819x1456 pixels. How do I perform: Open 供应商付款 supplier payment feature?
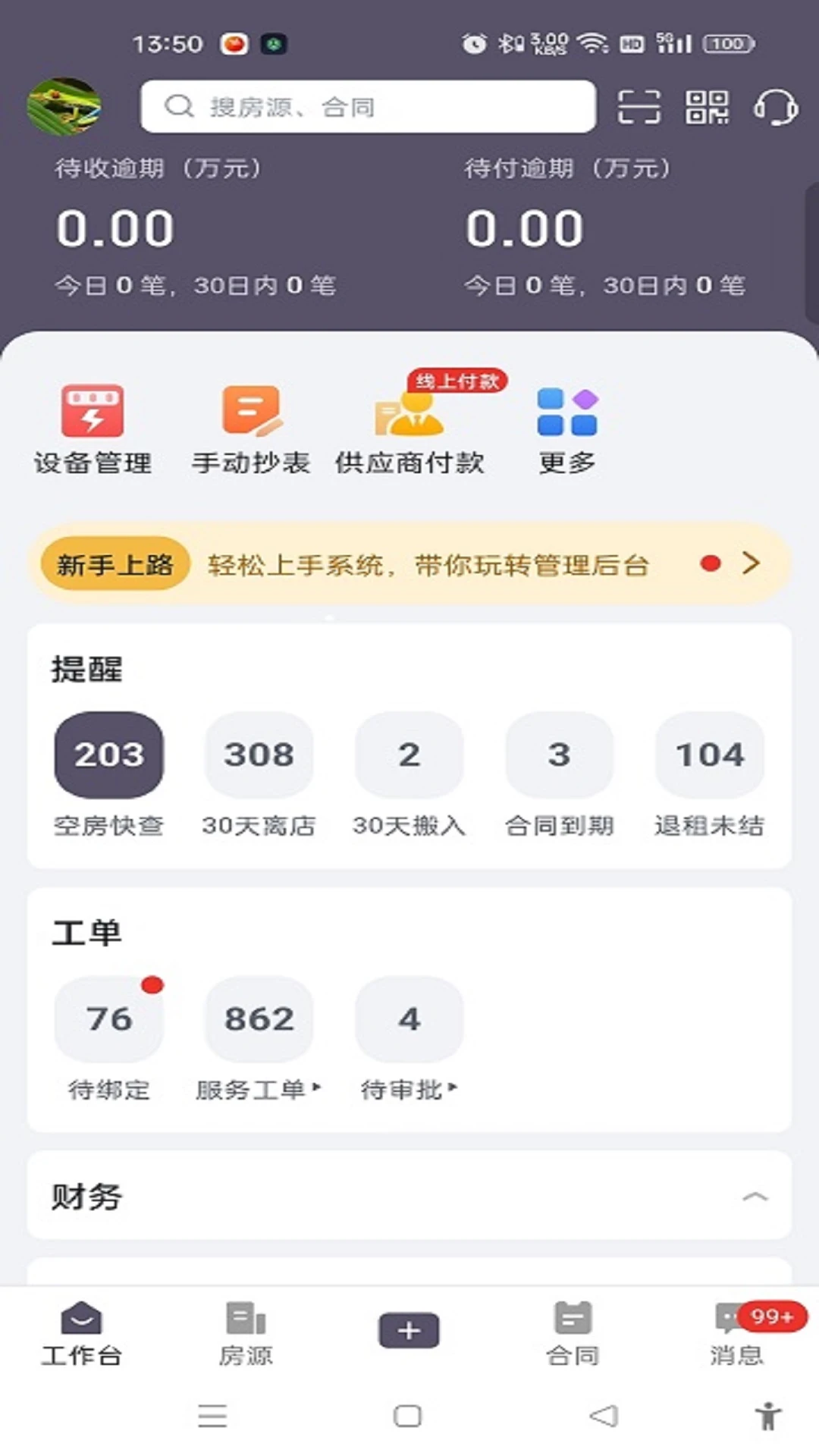pos(409,425)
